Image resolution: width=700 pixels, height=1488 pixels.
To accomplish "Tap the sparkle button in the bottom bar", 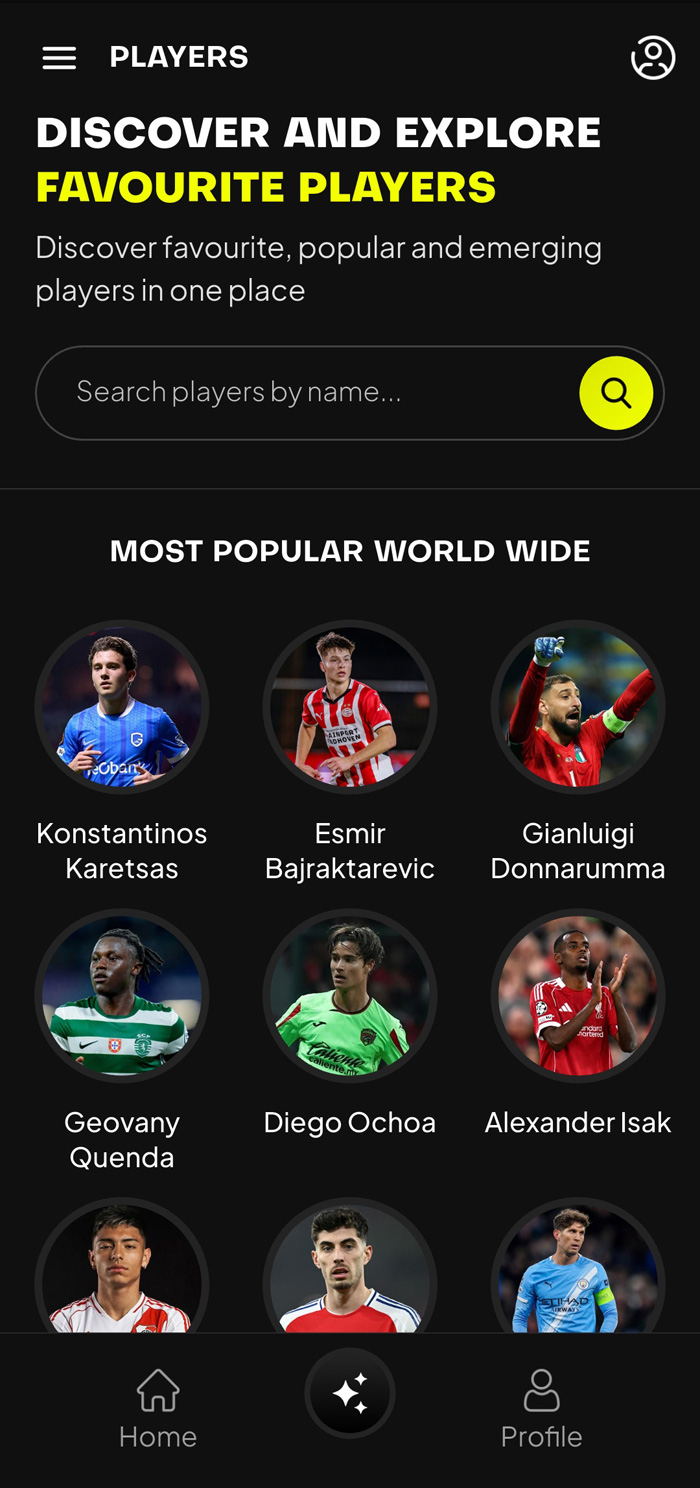I will (x=350, y=1393).
